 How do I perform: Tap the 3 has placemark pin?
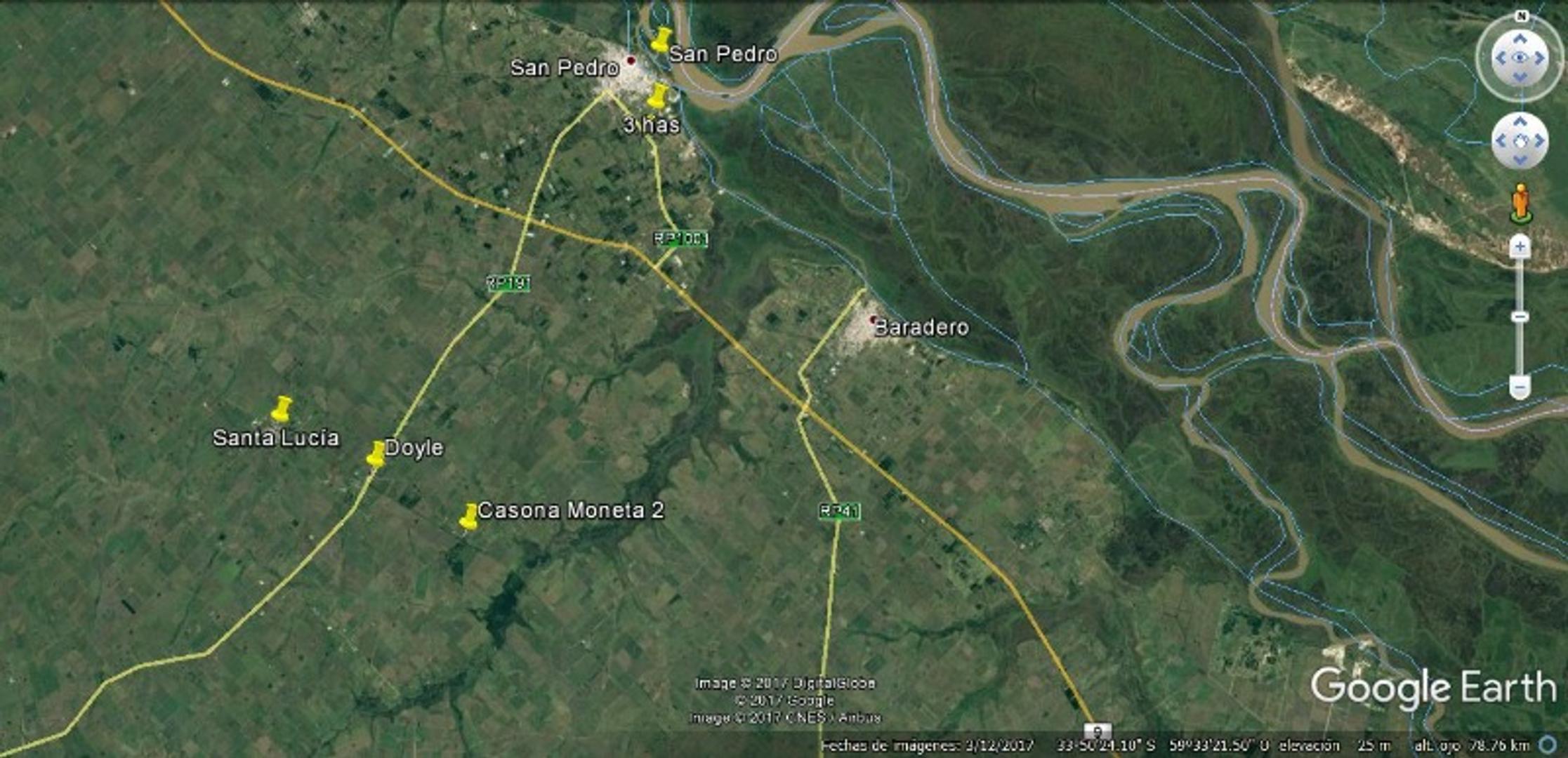(657, 96)
